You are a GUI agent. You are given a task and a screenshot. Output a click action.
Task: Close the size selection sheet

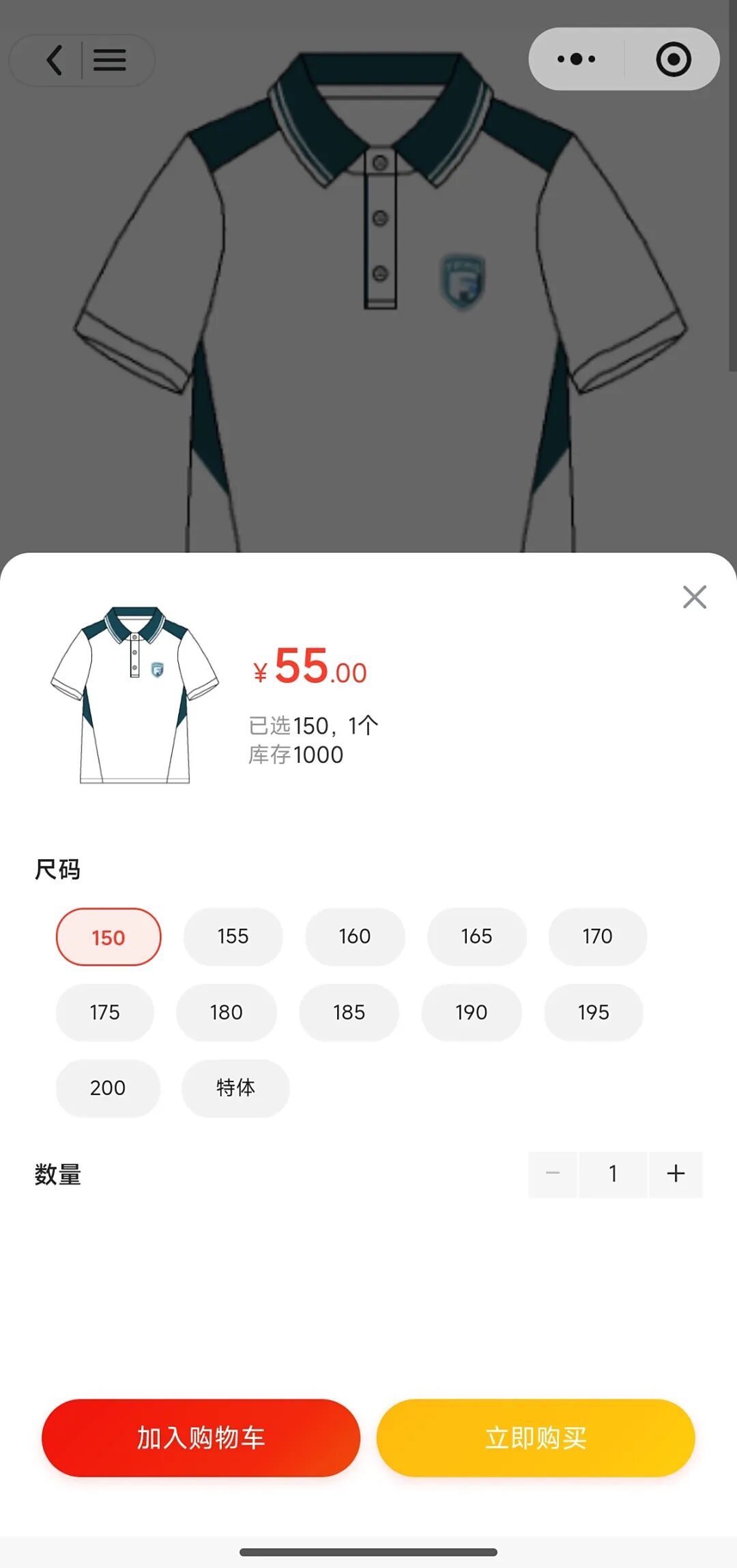[694, 597]
